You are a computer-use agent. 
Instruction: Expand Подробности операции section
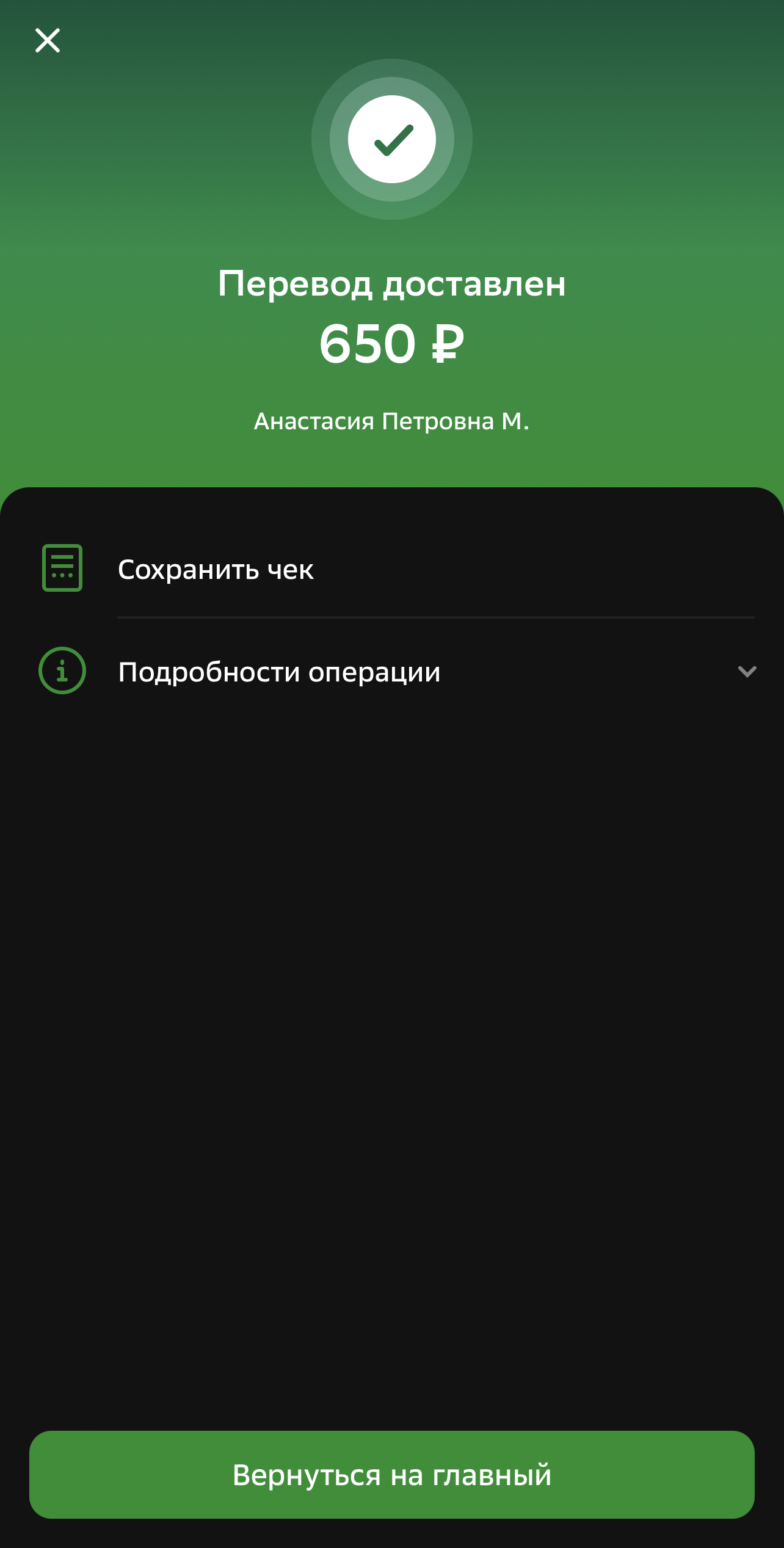point(392,671)
